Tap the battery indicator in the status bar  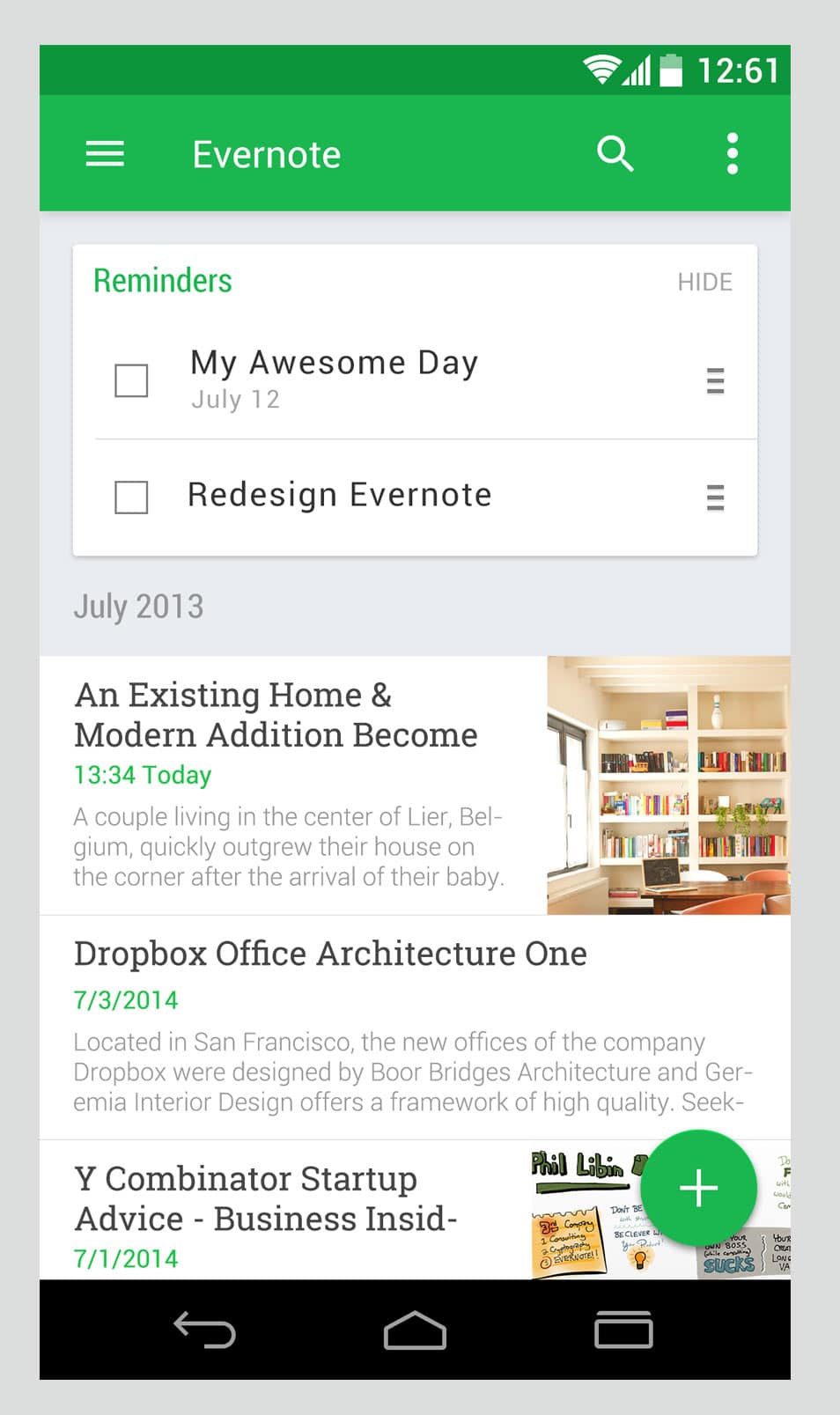pyautogui.click(x=669, y=70)
